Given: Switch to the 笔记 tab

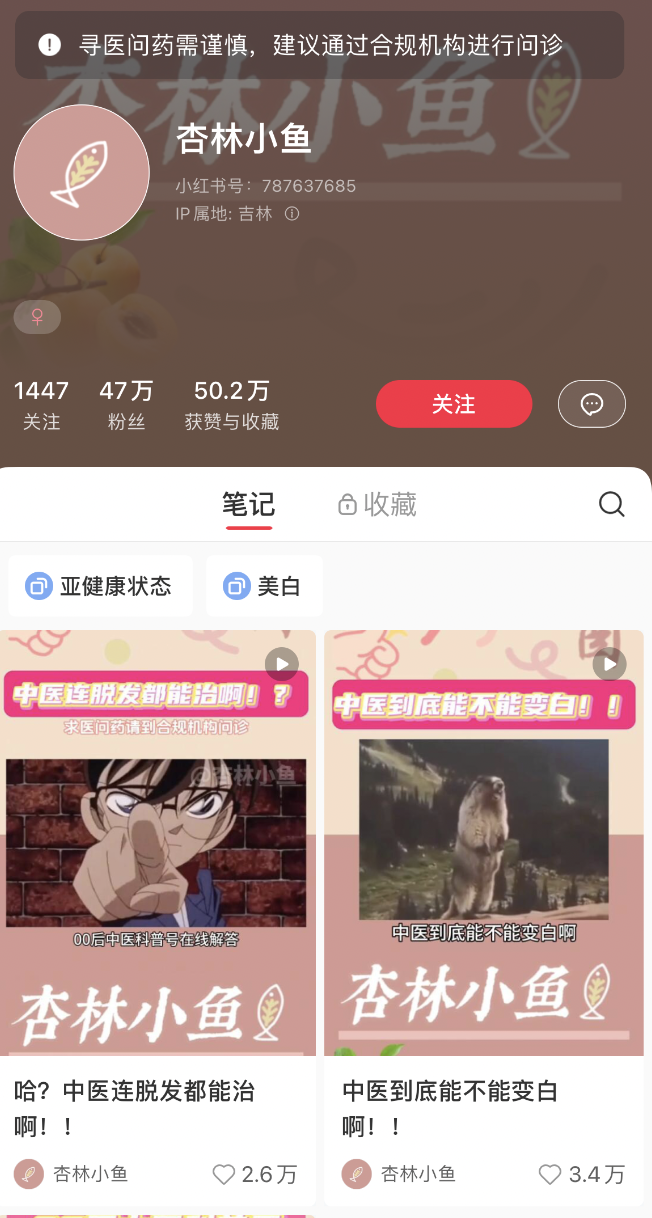Looking at the screenshot, I should [248, 504].
